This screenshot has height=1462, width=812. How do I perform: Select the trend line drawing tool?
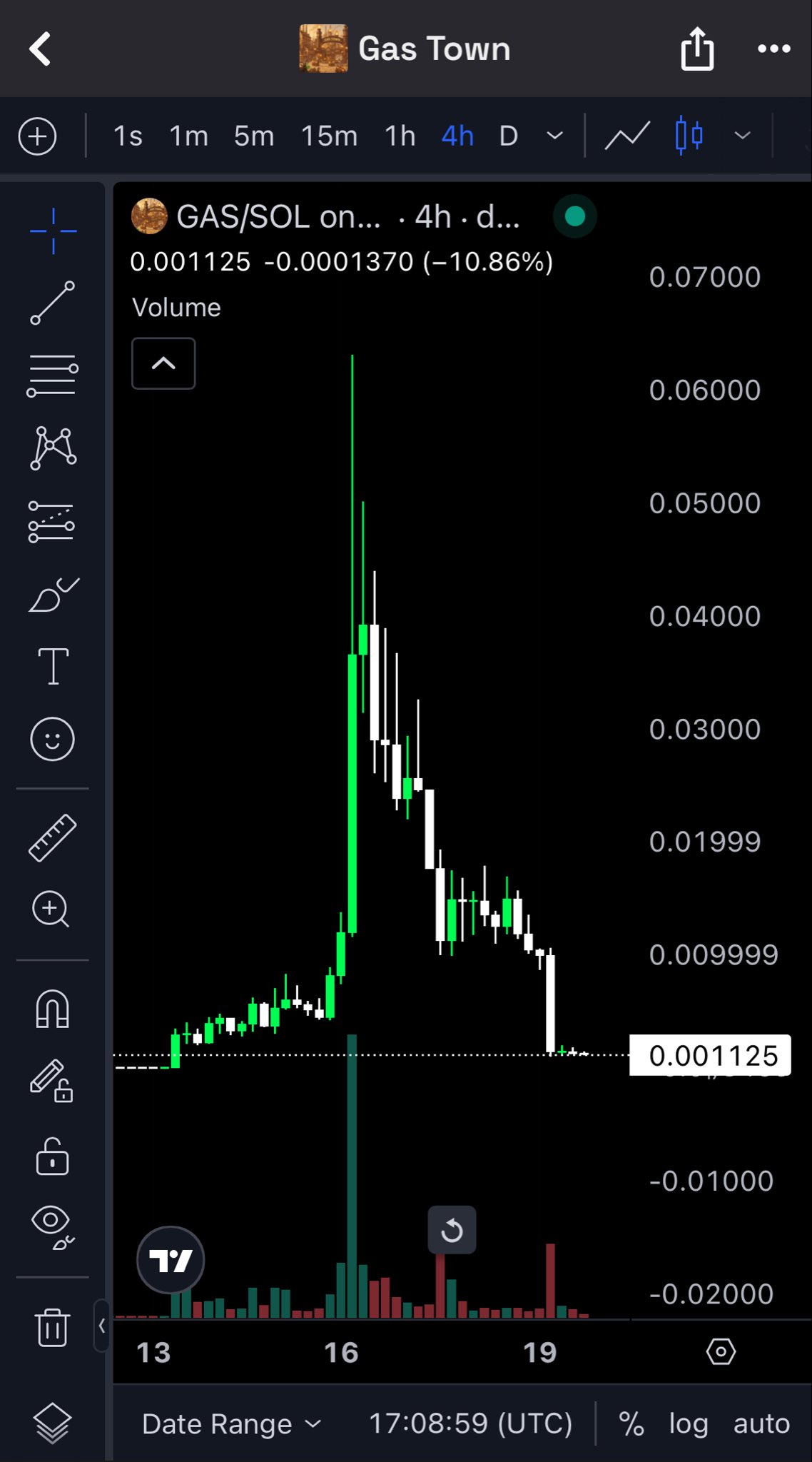[52, 303]
